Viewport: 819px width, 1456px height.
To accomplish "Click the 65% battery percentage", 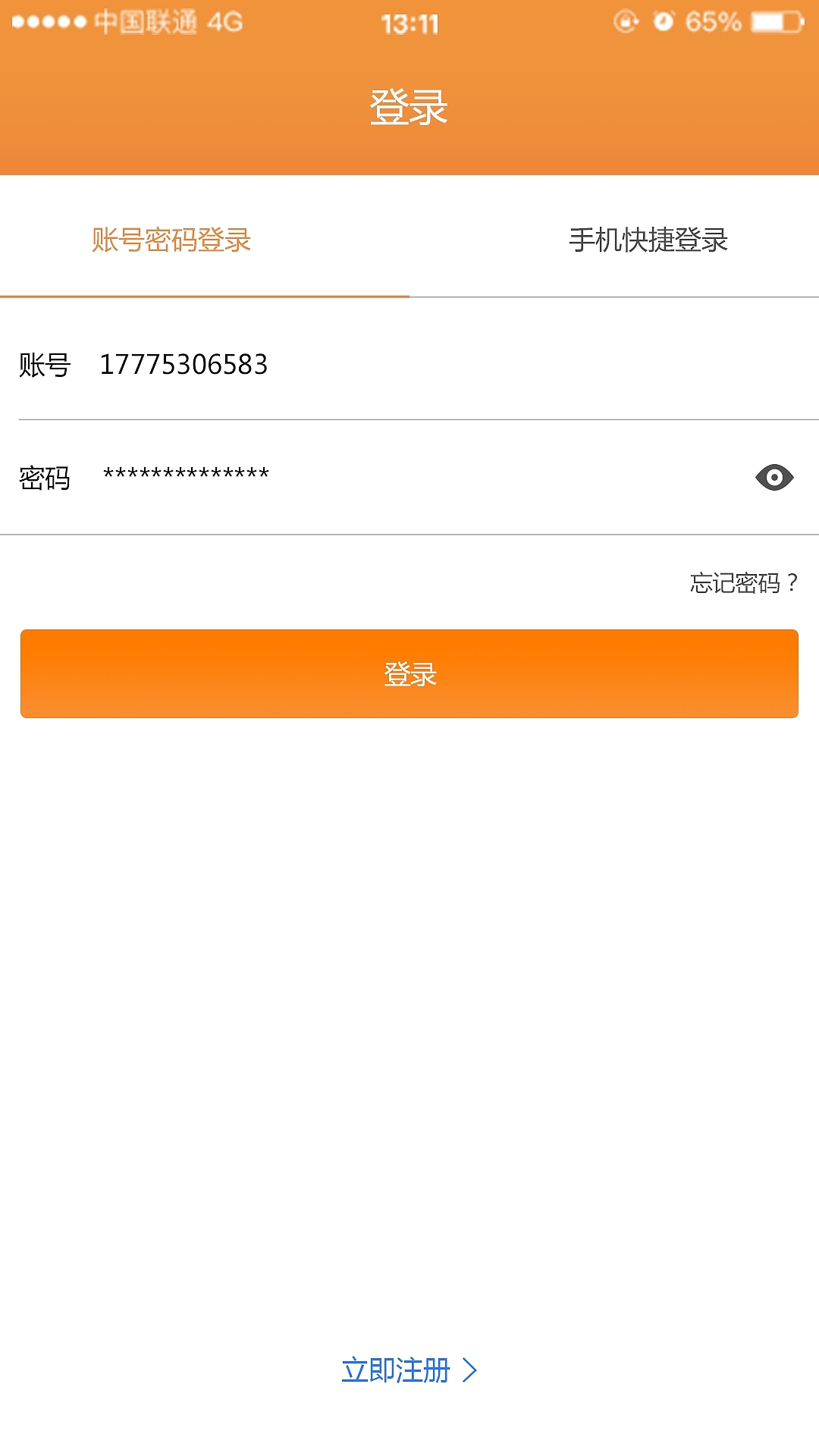I will pos(714,23).
